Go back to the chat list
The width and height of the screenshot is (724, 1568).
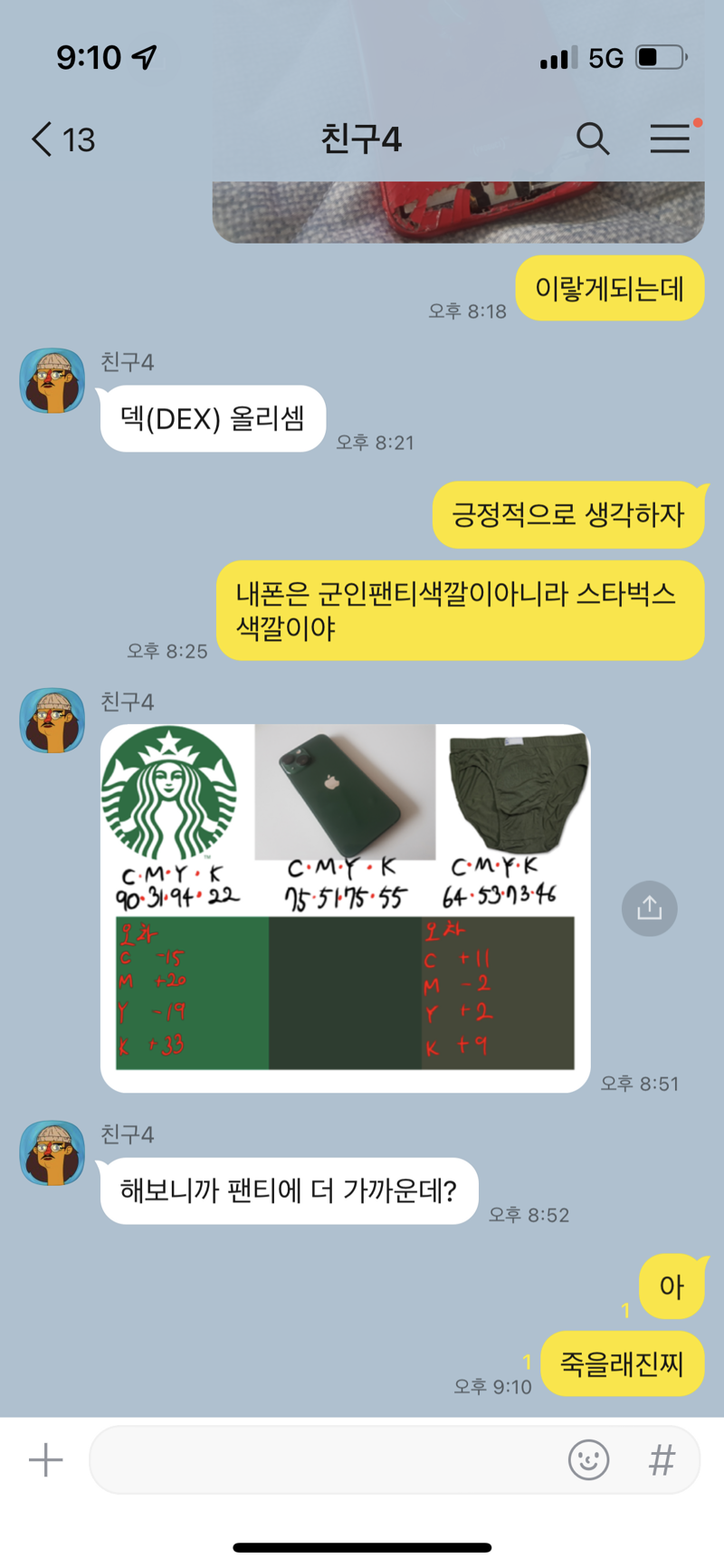[x=62, y=139]
